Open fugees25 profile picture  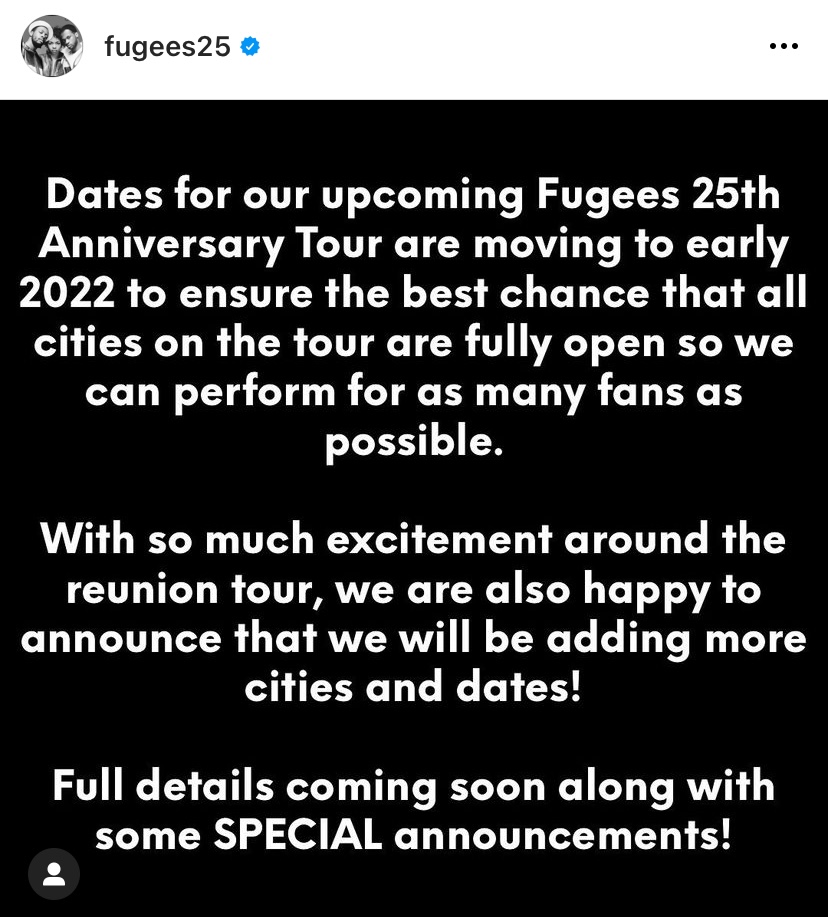tap(51, 46)
